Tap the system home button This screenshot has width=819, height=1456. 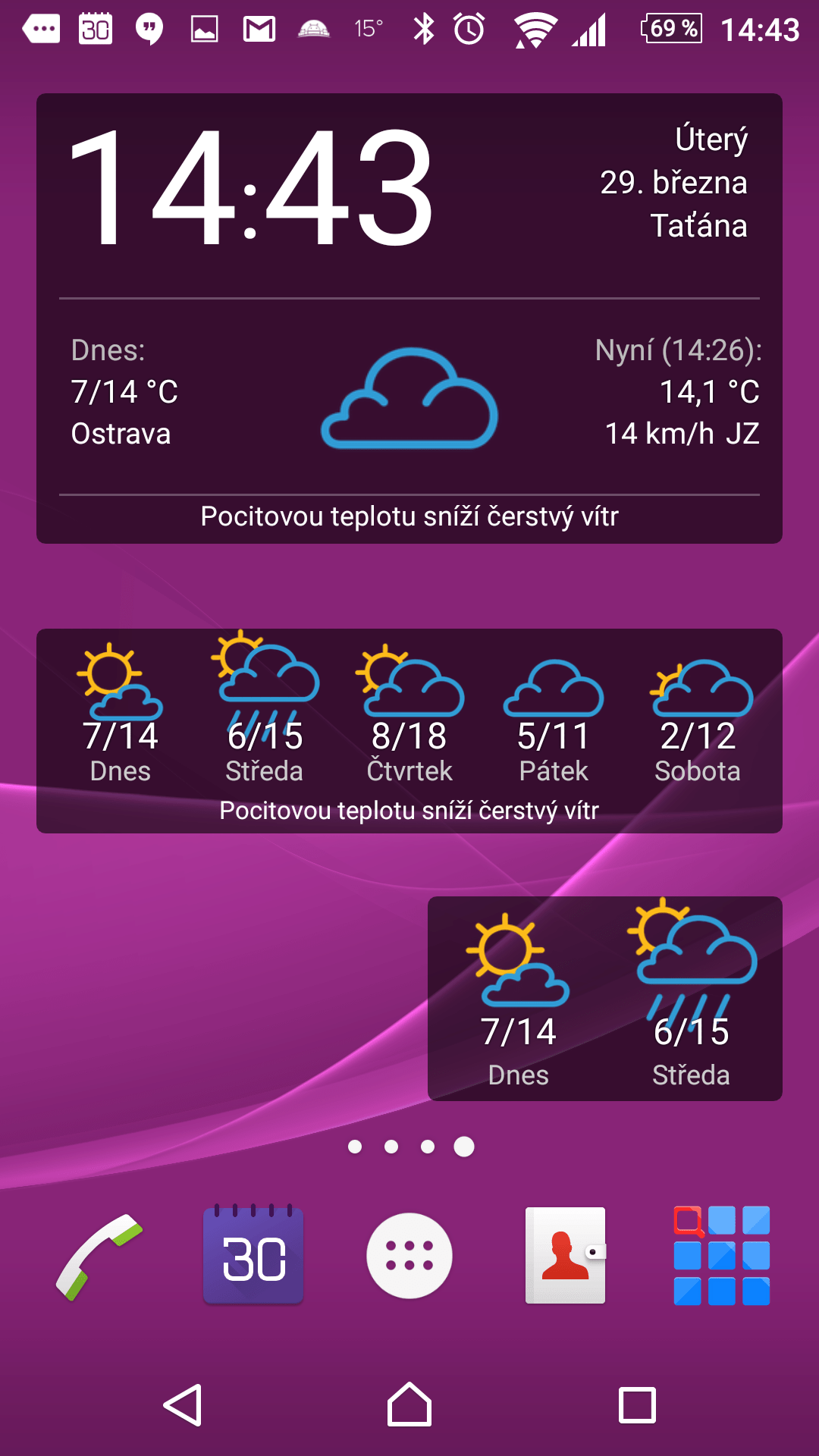[x=409, y=1405]
